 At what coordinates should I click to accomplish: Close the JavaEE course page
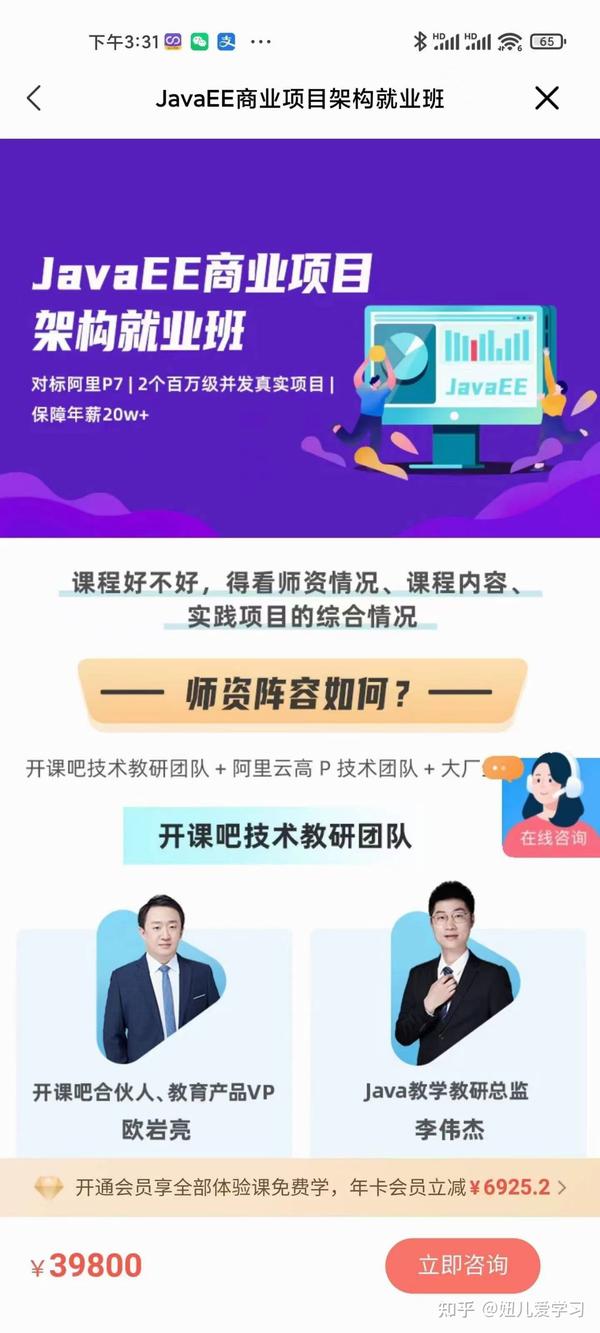[x=546, y=98]
